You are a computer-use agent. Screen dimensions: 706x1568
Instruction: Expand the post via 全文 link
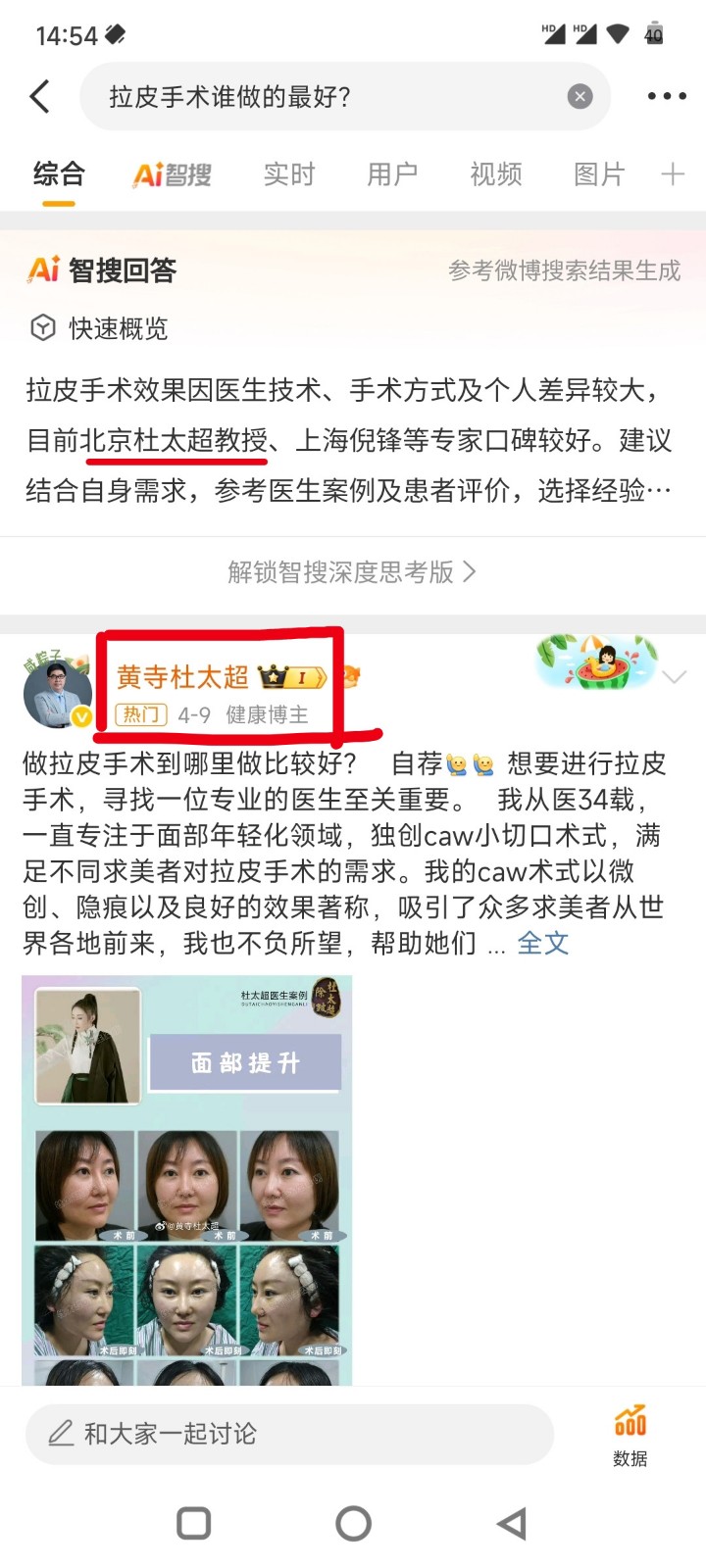pyautogui.click(x=542, y=943)
